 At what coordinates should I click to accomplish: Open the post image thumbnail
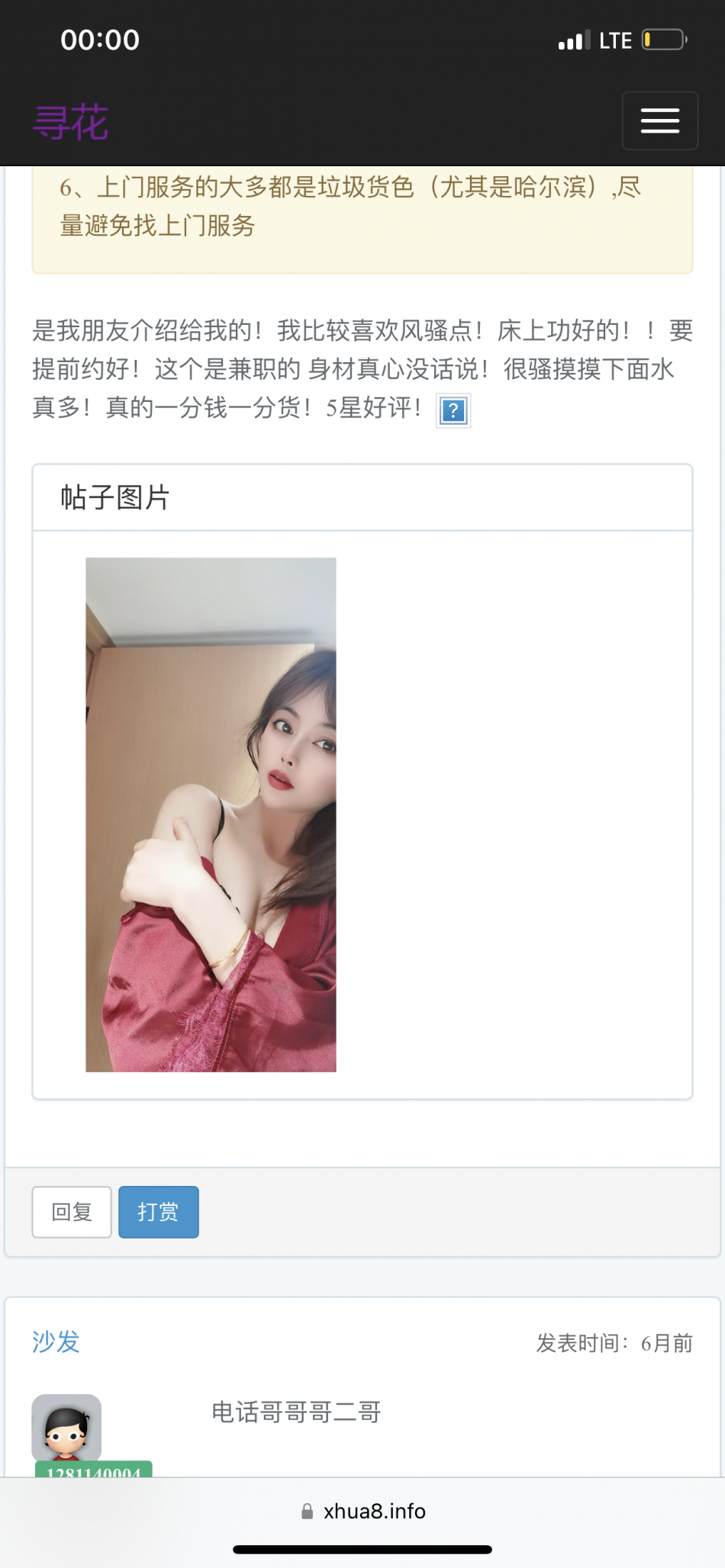[x=211, y=815]
